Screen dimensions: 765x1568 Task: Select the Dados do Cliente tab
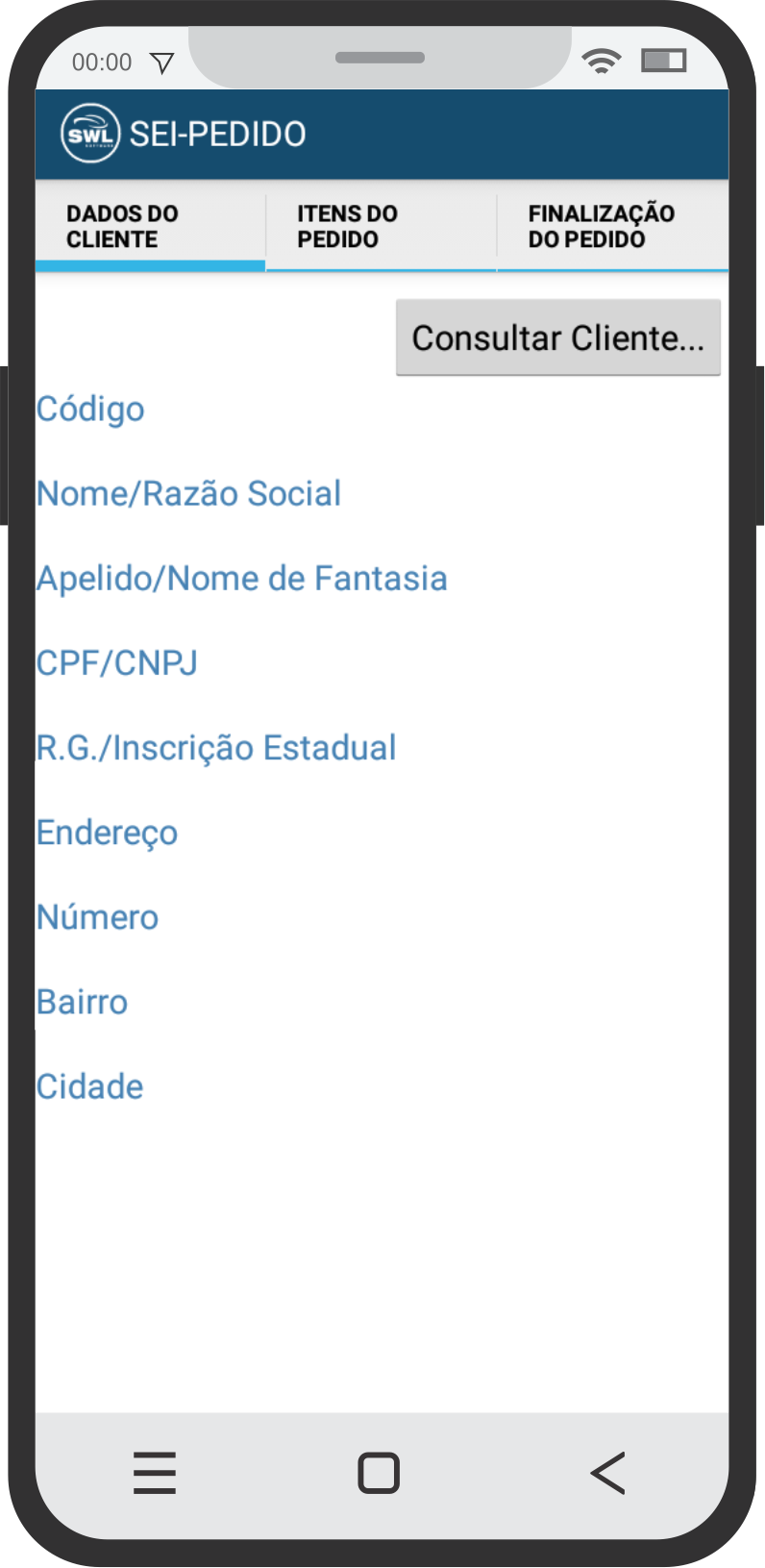tap(150, 227)
